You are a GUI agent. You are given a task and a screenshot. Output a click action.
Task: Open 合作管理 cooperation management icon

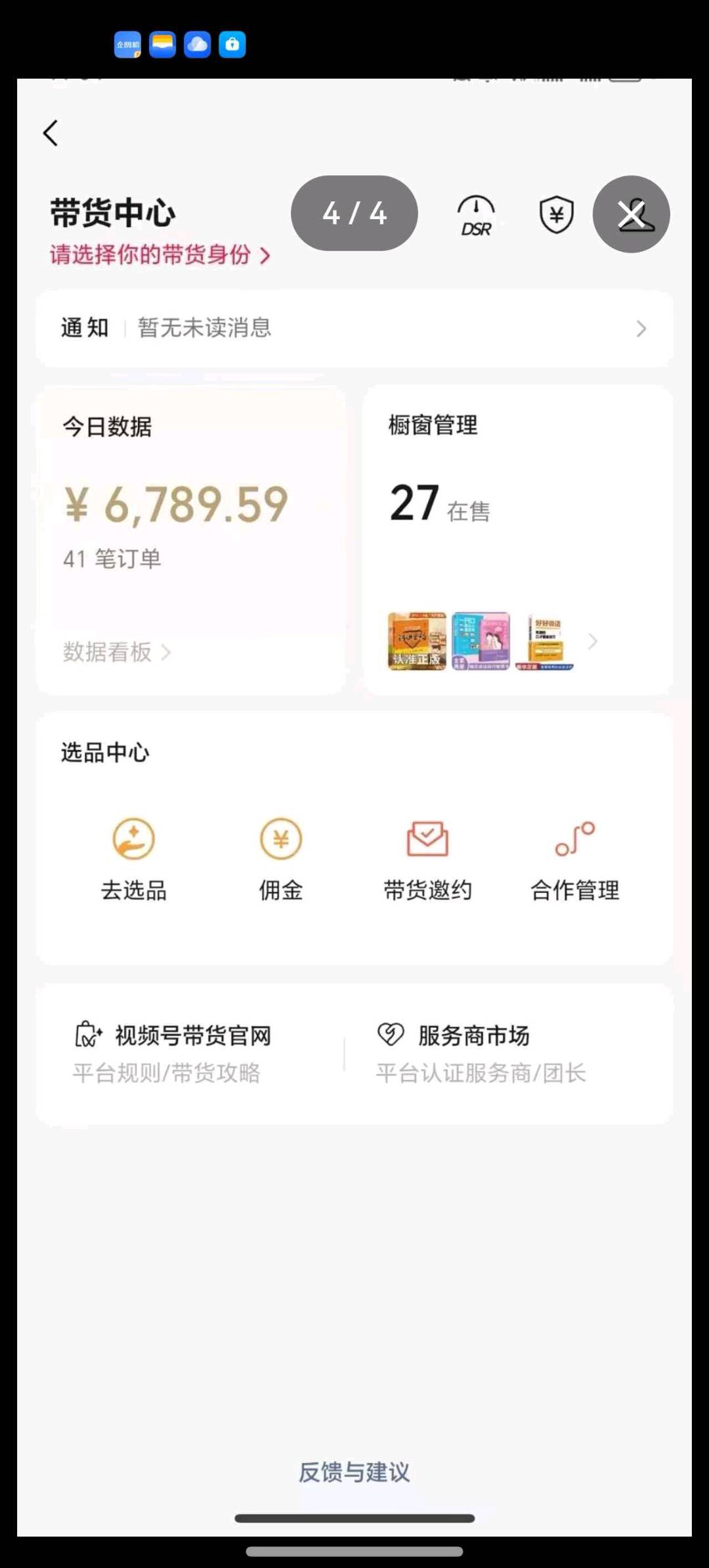tap(575, 838)
